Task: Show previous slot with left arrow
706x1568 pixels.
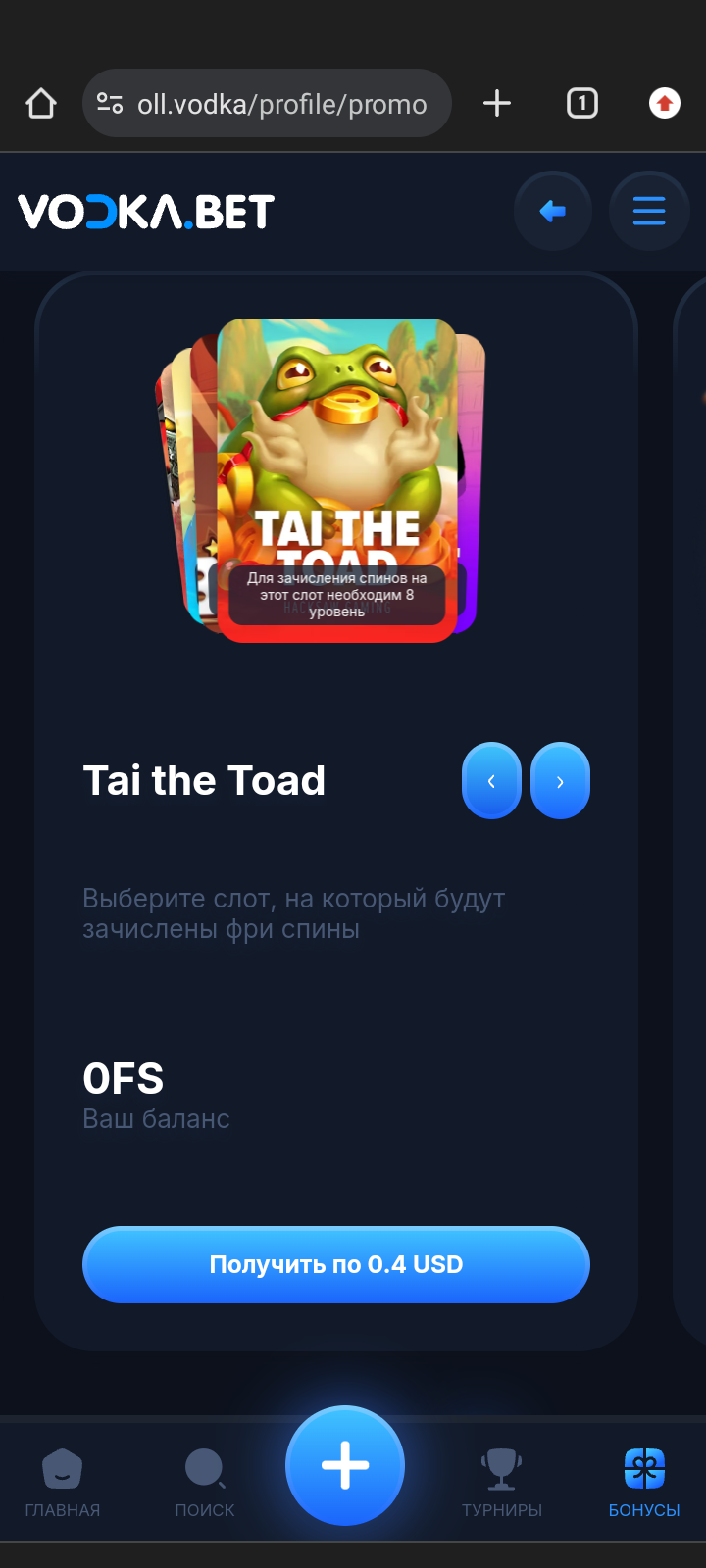Action: click(491, 781)
